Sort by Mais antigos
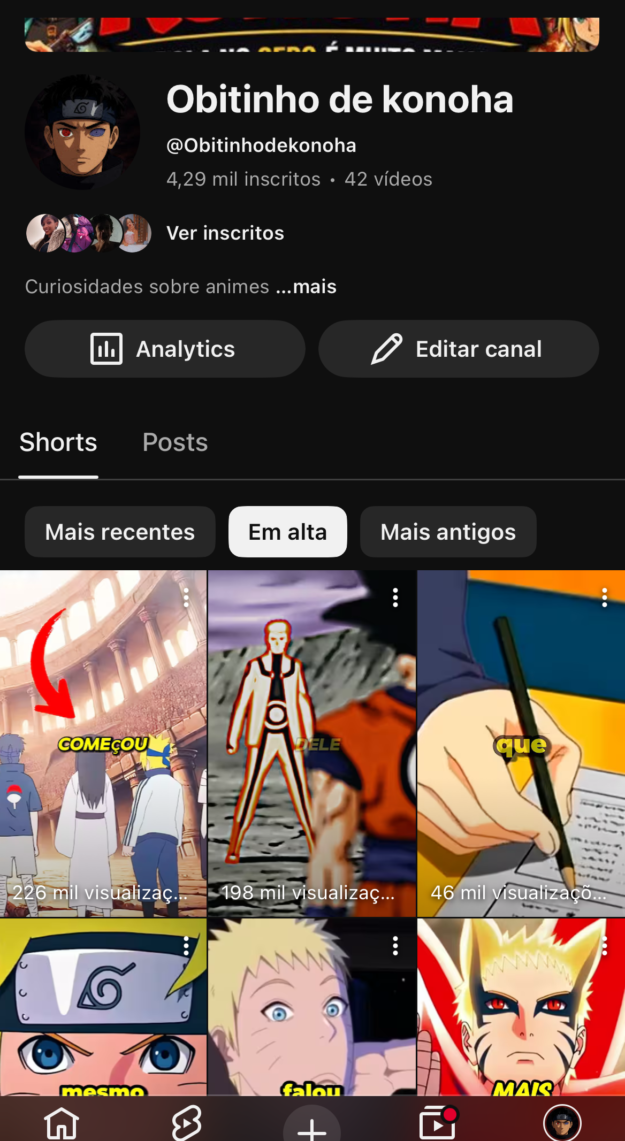This screenshot has width=625, height=1141. pos(447,531)
